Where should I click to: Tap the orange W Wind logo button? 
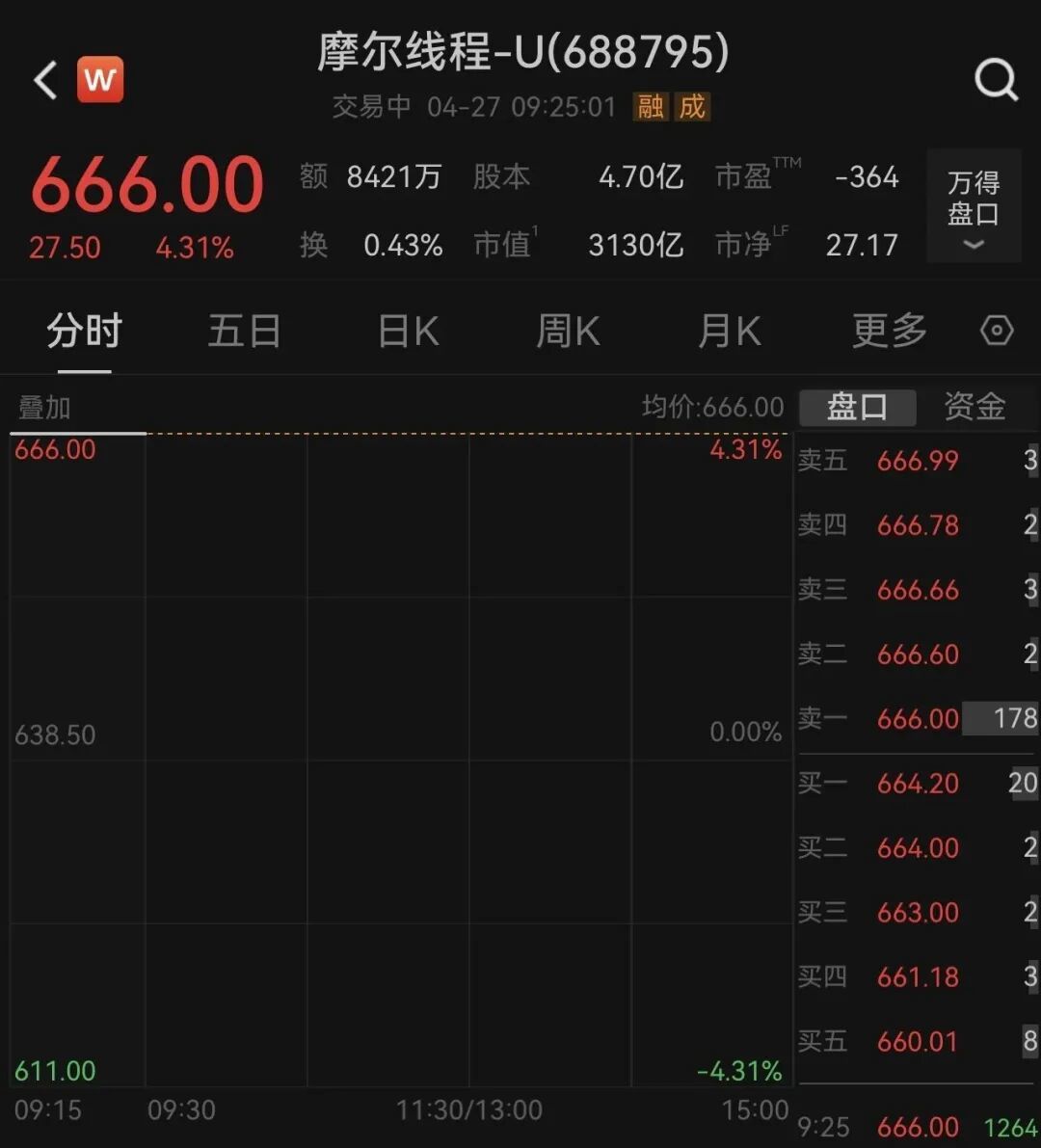click(100, 80)
